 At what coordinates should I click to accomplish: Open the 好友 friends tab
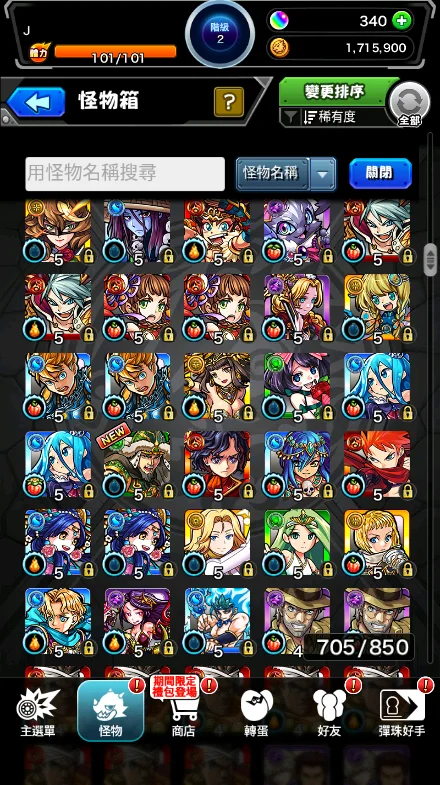point(329,712)
